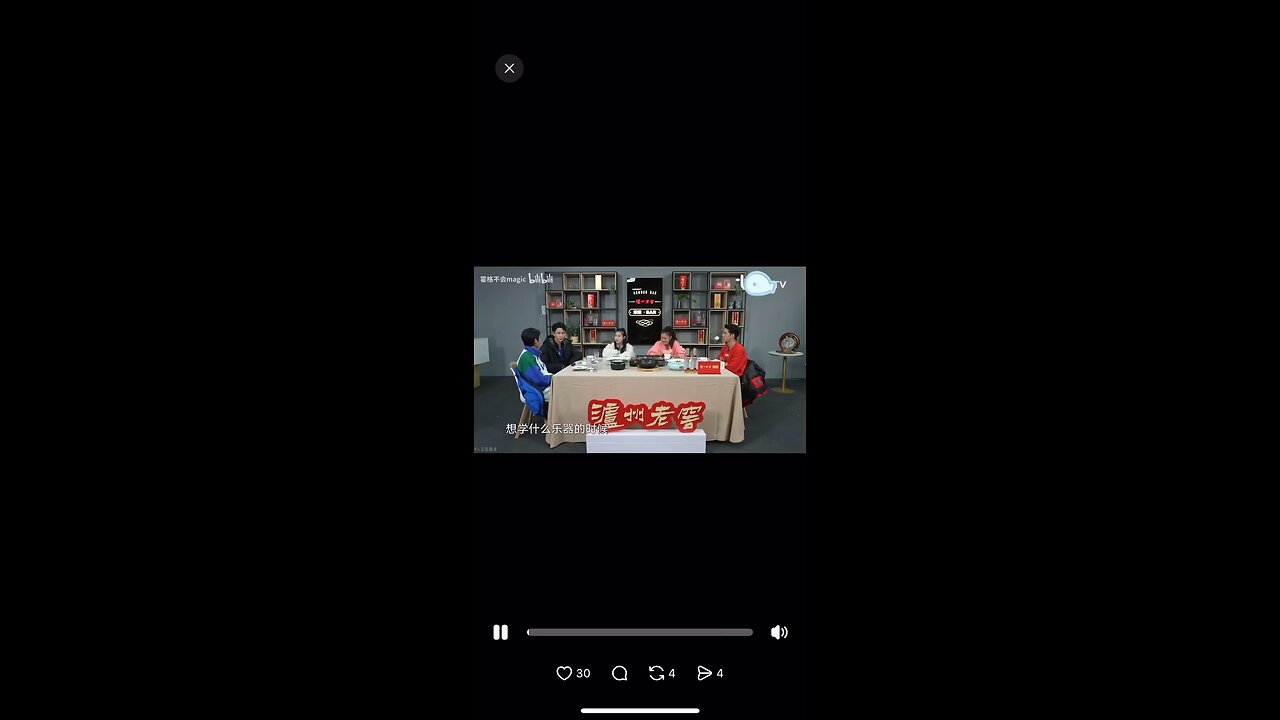
Task: Repost this video
Action: point(657,673)
